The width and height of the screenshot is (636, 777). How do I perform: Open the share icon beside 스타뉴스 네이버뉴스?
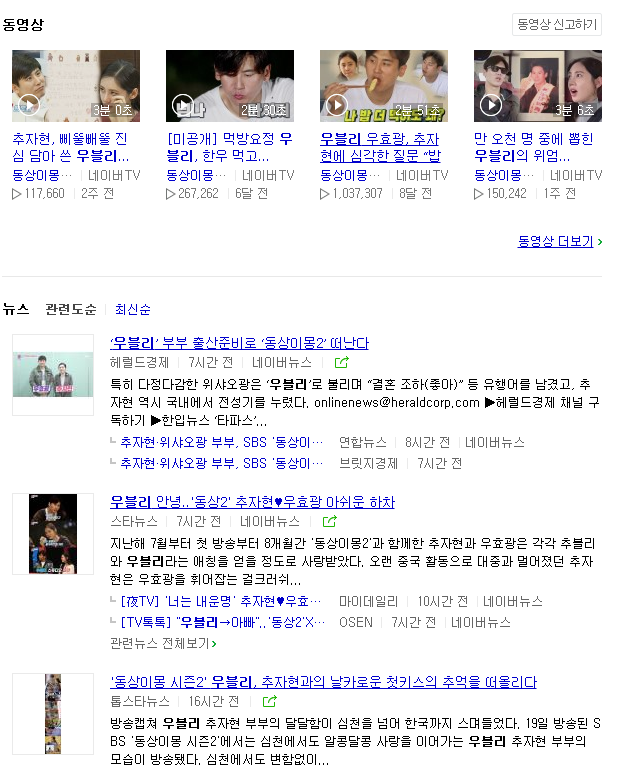330,522
